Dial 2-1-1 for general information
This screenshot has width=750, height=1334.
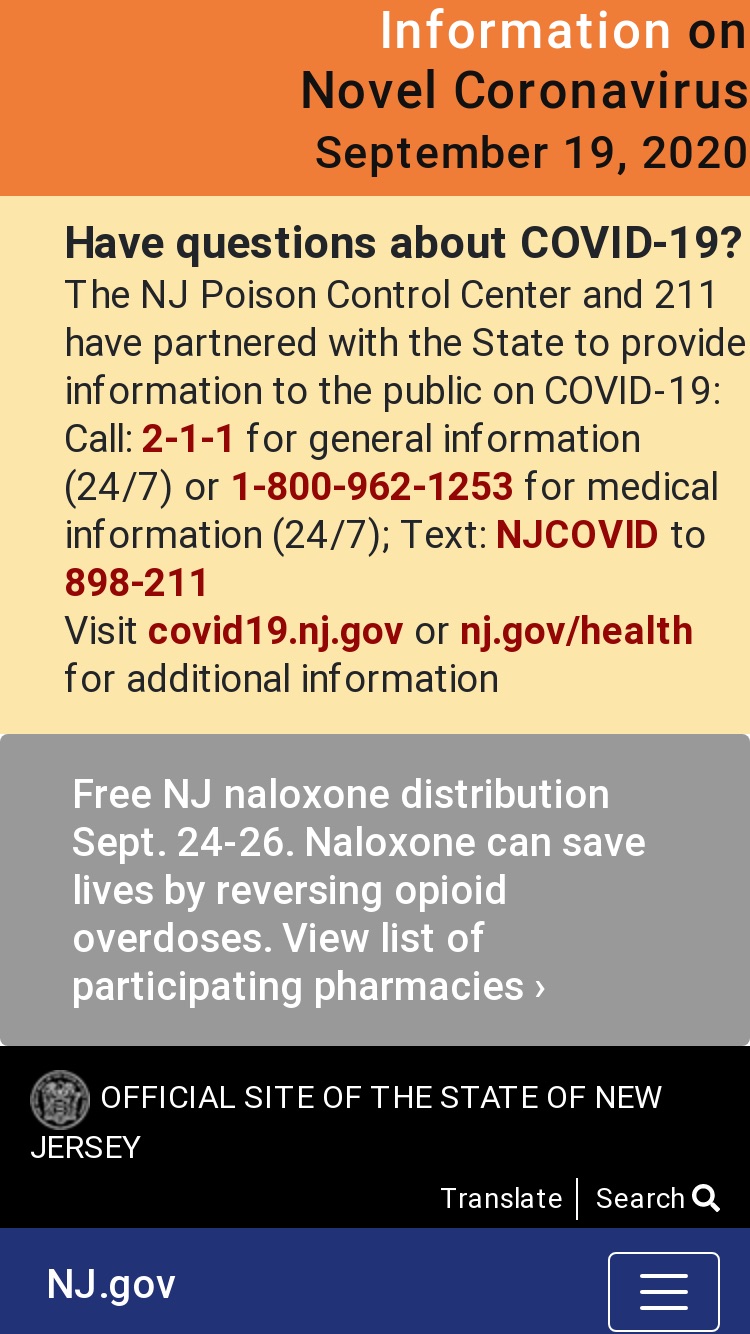(188, 439)
